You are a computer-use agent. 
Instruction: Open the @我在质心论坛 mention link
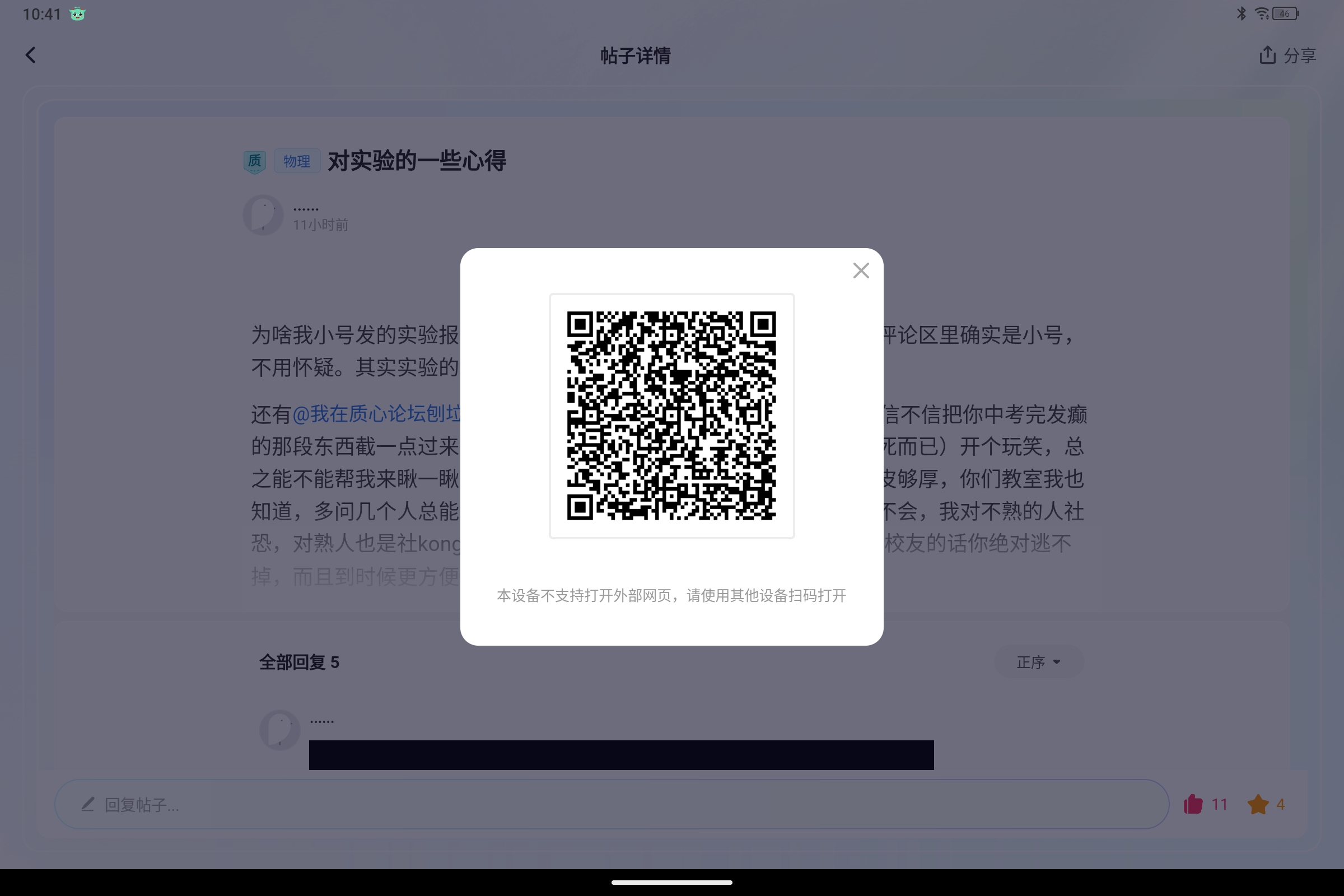[376, 414]
